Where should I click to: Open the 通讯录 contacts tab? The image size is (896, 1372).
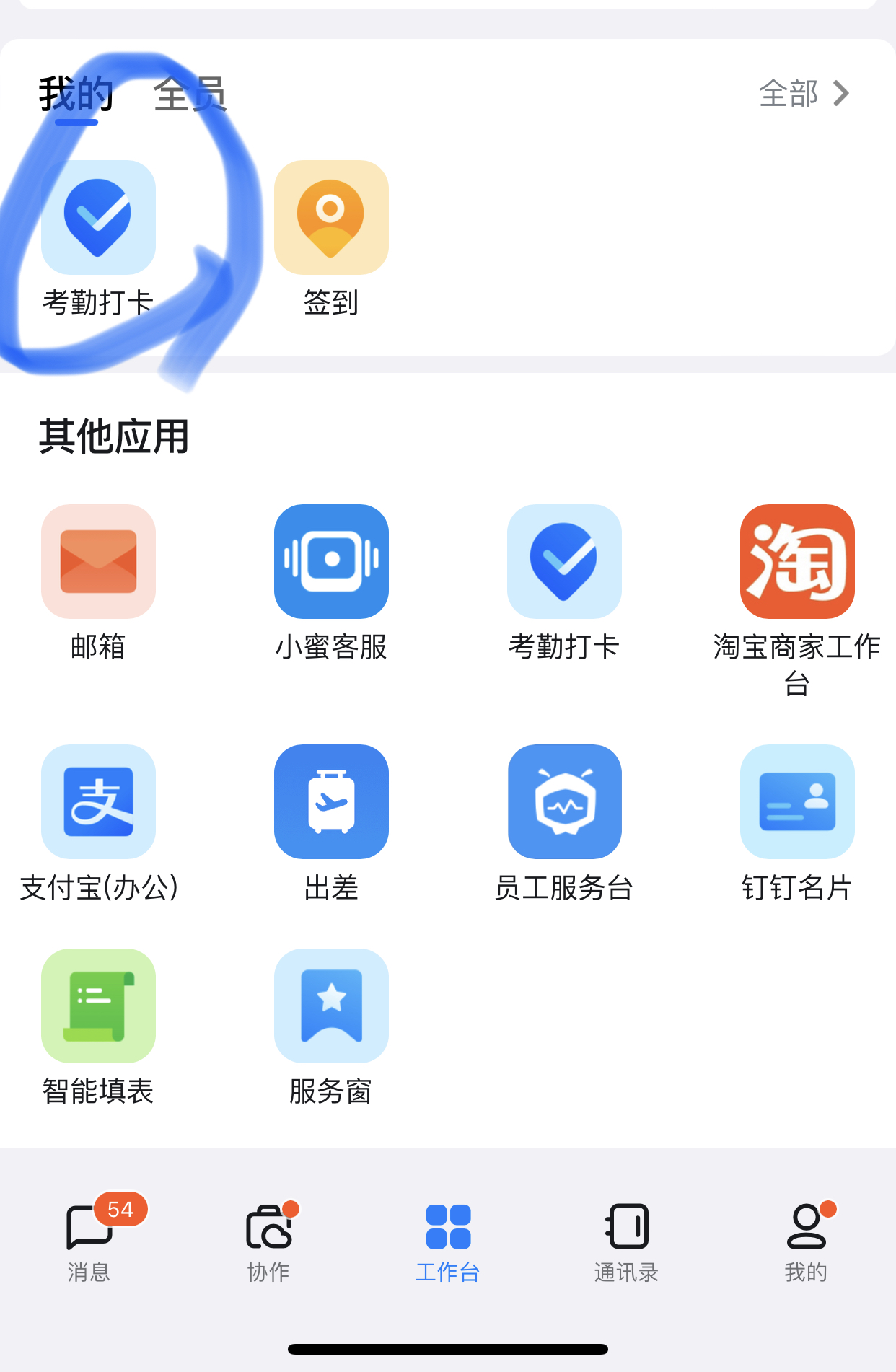[x=626, y=1241]
